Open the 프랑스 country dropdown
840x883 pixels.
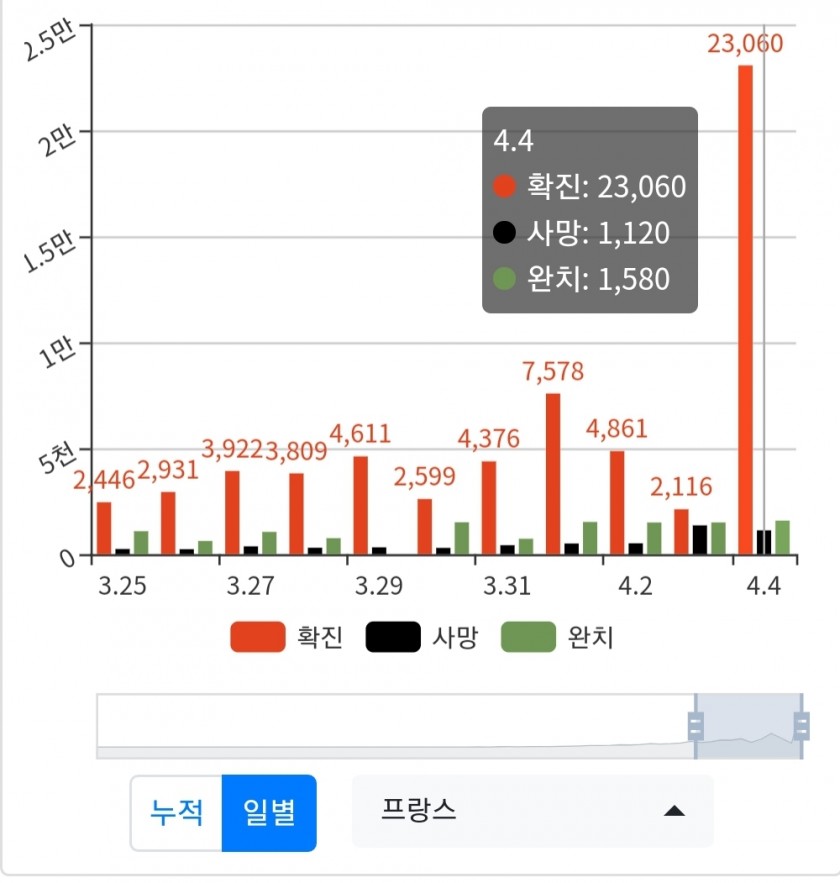point(533,811)
